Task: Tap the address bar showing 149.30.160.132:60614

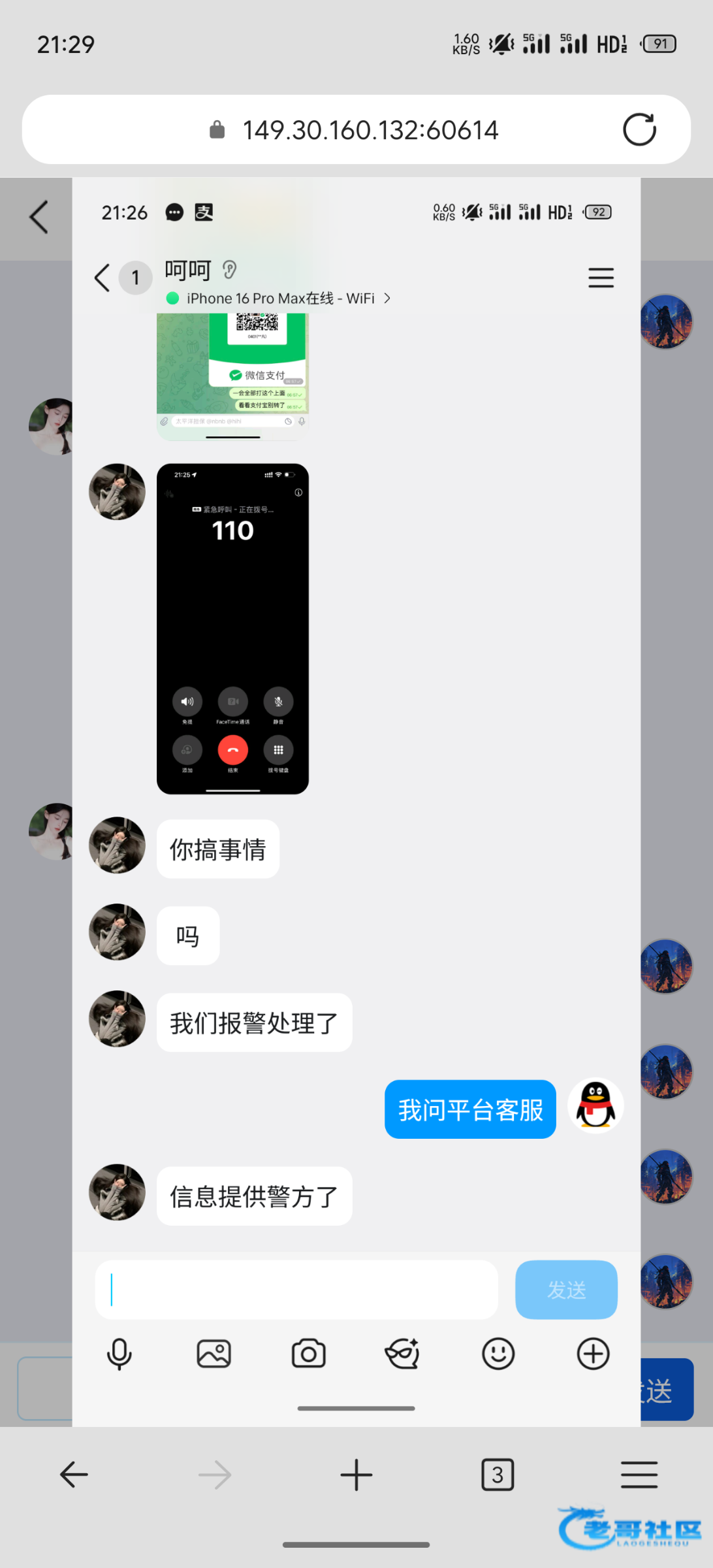Action: 370,130
